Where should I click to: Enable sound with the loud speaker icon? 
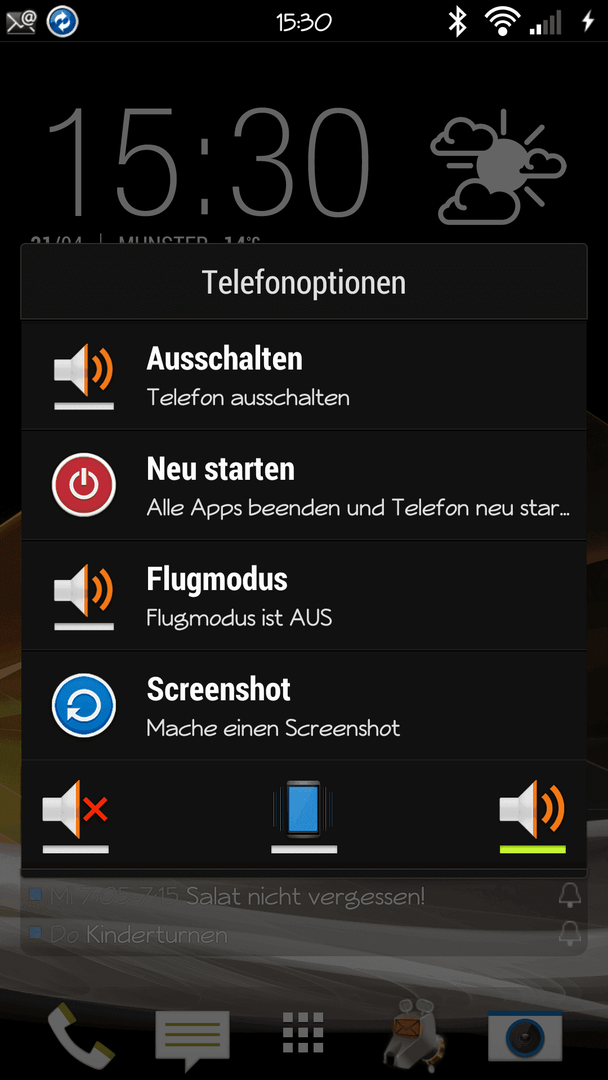point(532,816)
